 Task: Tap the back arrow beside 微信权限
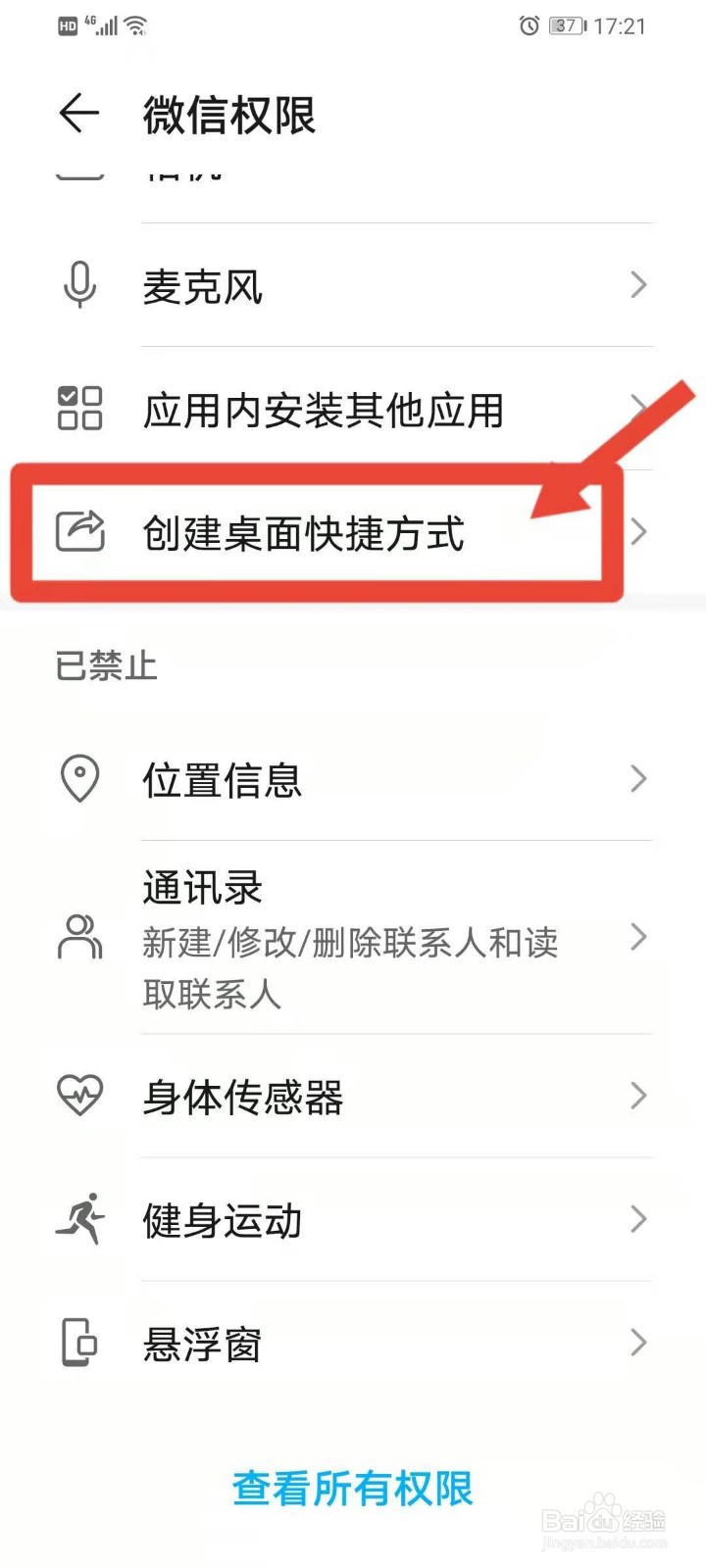[x=78, y=113]
